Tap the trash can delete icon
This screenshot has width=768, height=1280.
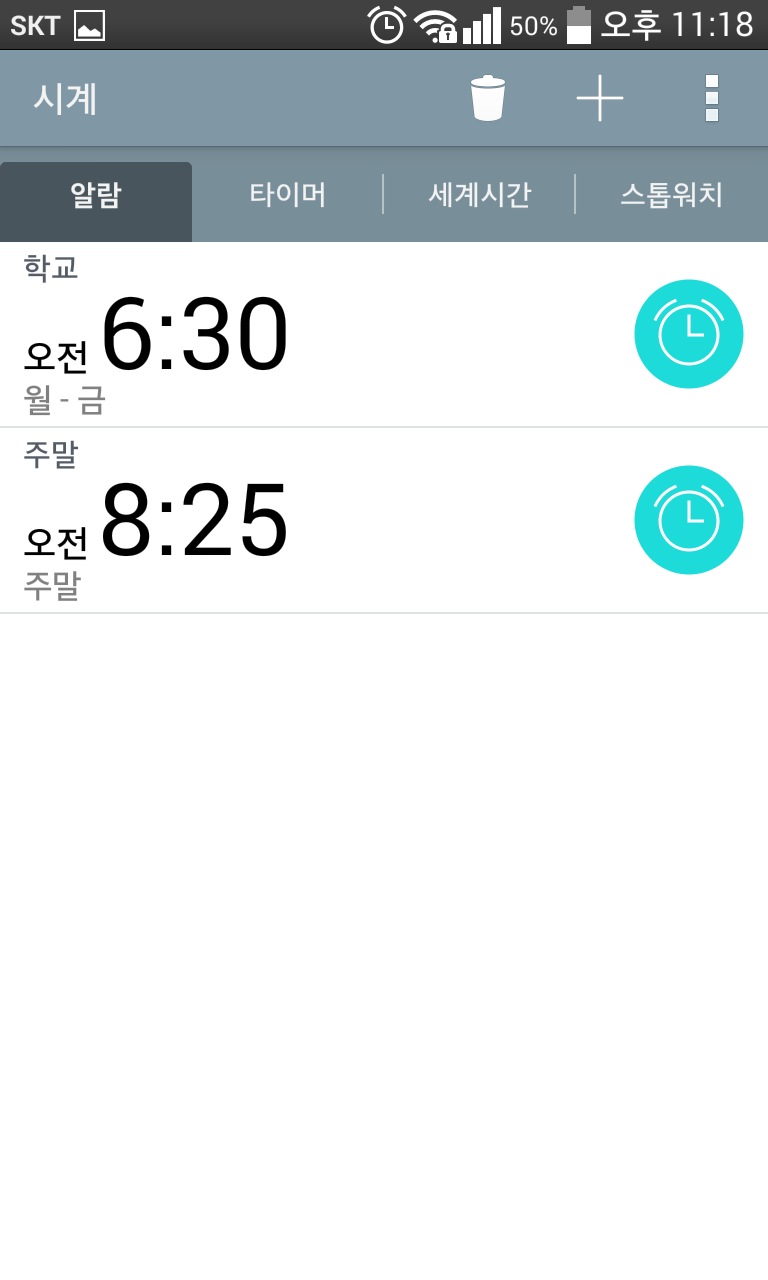[488, 98]
